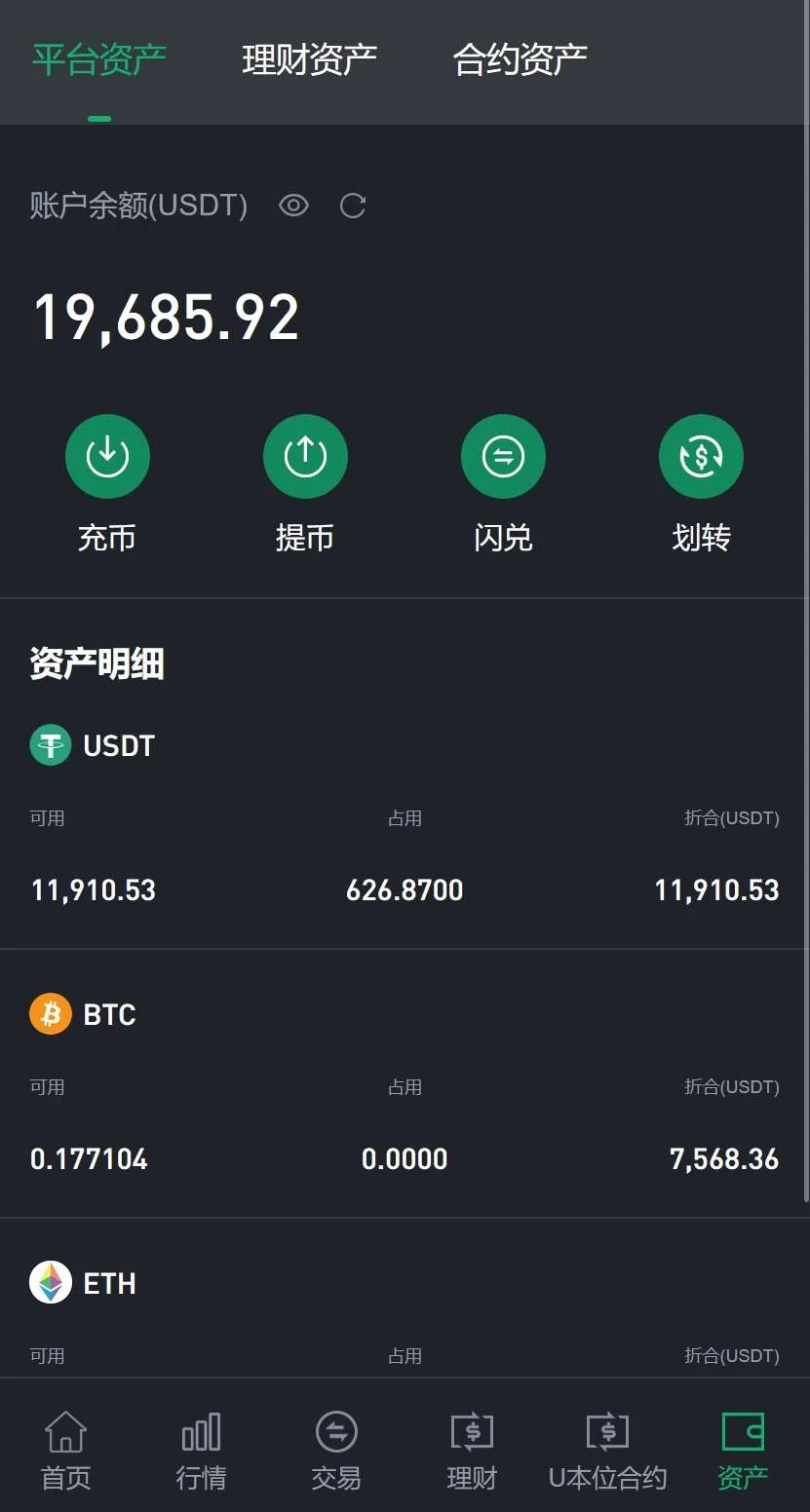Switch to the 理财资产 tab
Viewport: 810px width, 1512px height.
(309, 60)
